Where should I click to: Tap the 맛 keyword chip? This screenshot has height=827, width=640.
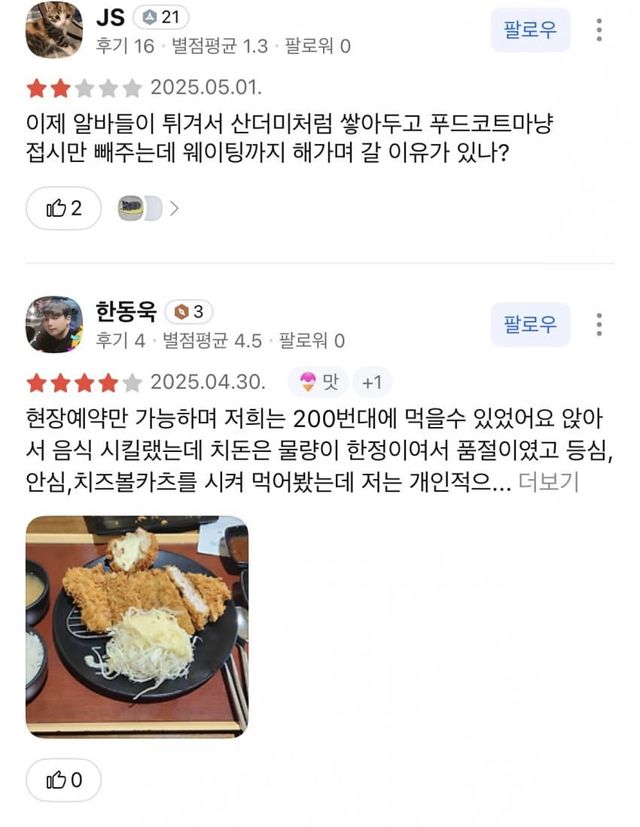tap(319, 382)
